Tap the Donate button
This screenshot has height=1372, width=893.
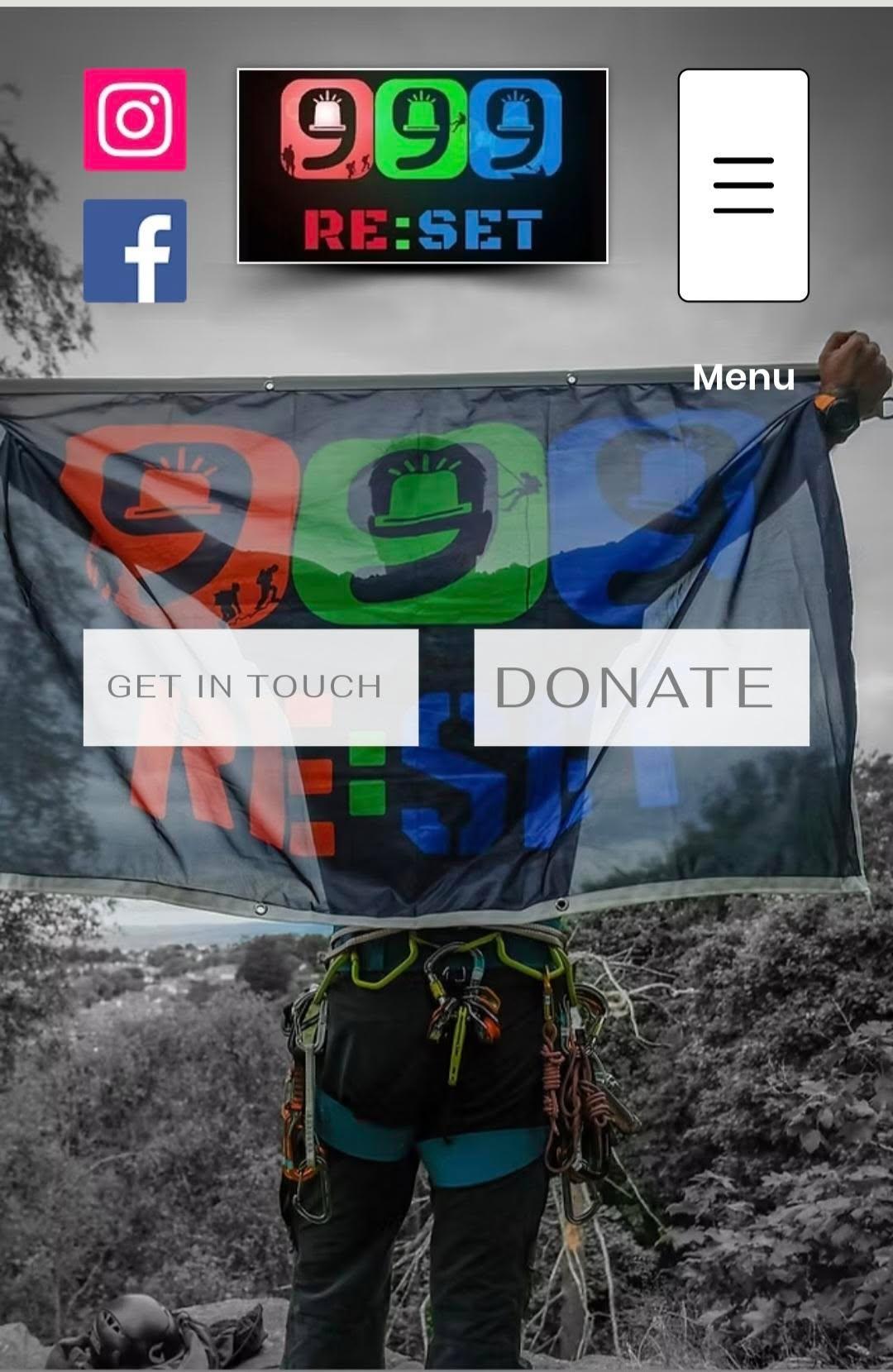coord(641,687)
